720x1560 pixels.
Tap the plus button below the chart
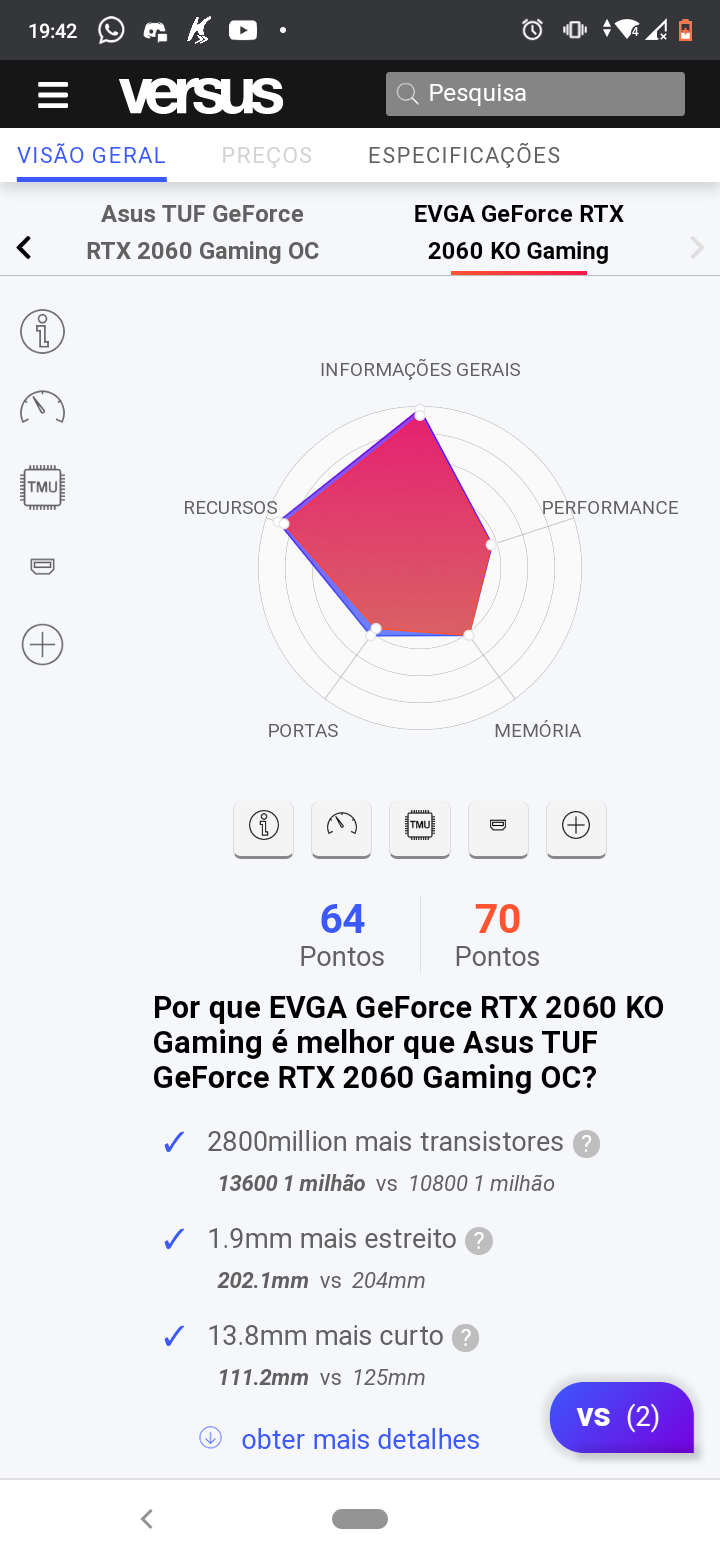[x=576, y=829]
